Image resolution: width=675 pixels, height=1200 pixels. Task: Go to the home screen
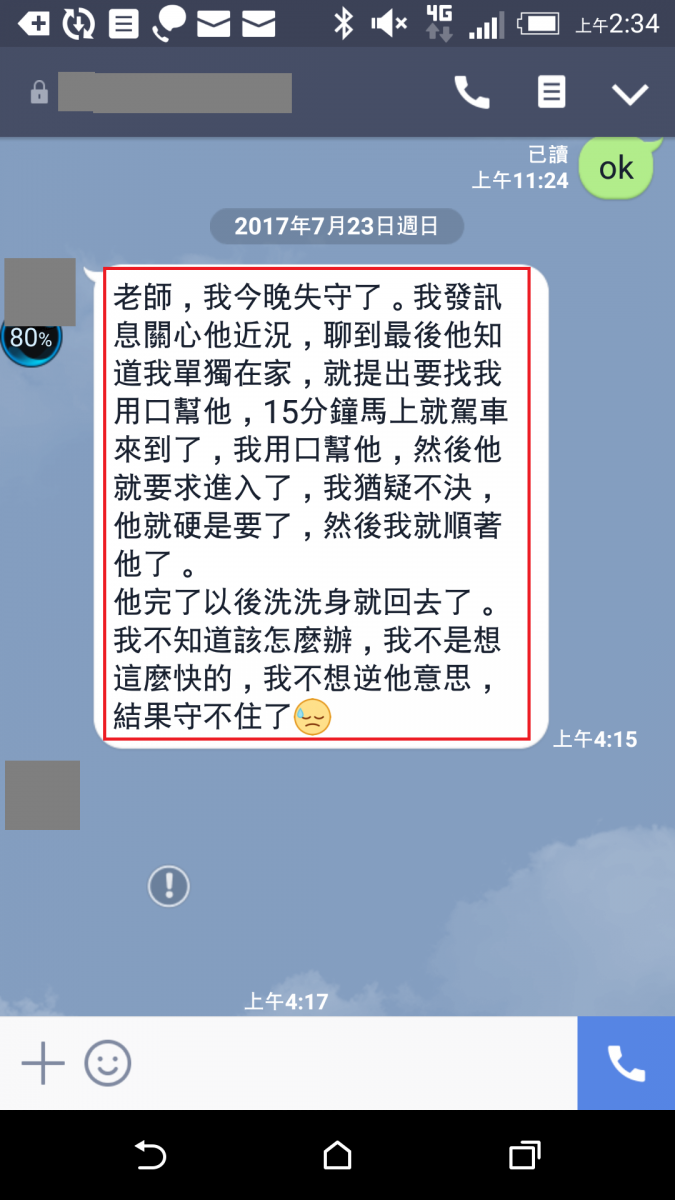338,1156
